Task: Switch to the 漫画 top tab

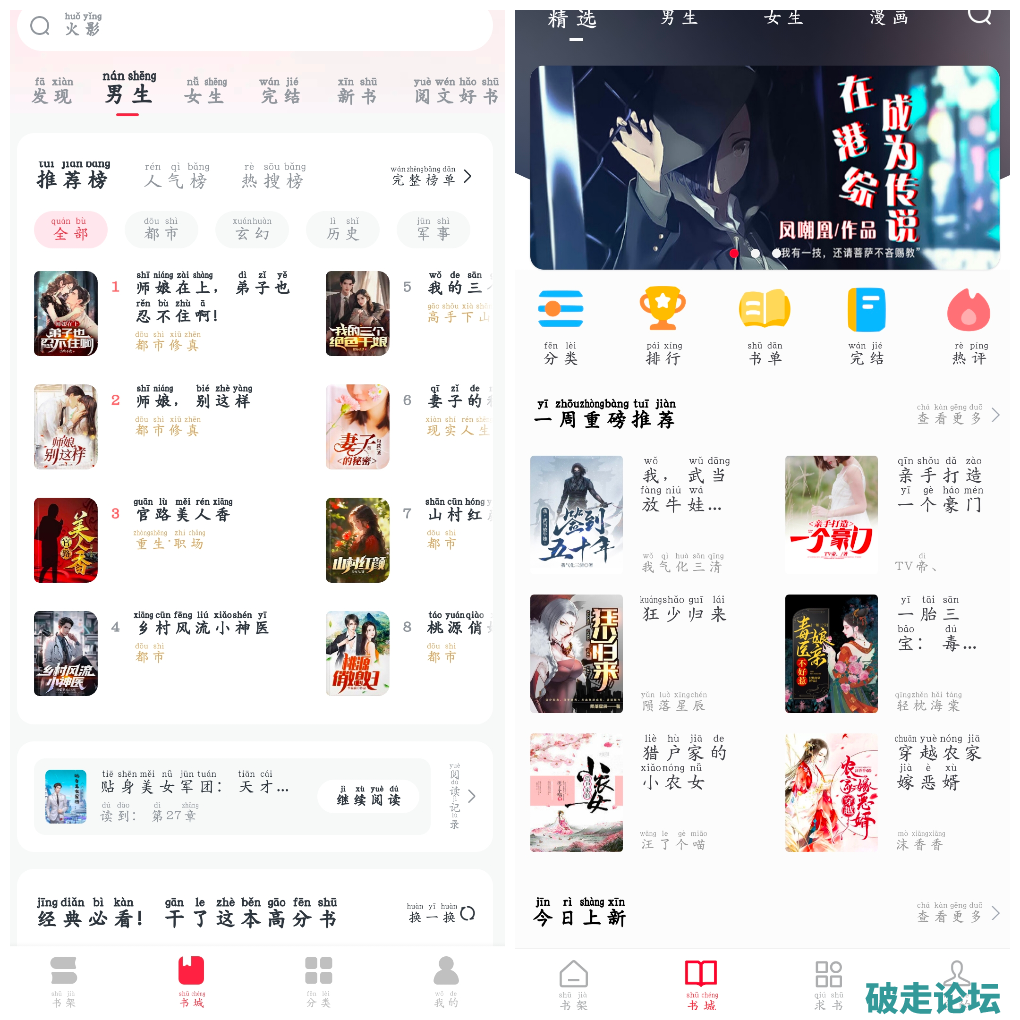Action: 888,18
